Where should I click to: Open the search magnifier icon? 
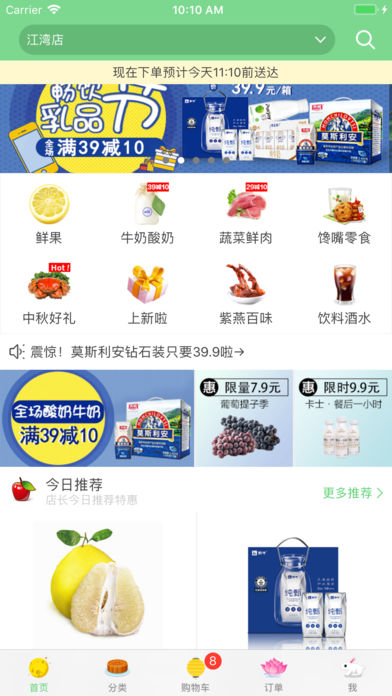click(x=365, y=40)
